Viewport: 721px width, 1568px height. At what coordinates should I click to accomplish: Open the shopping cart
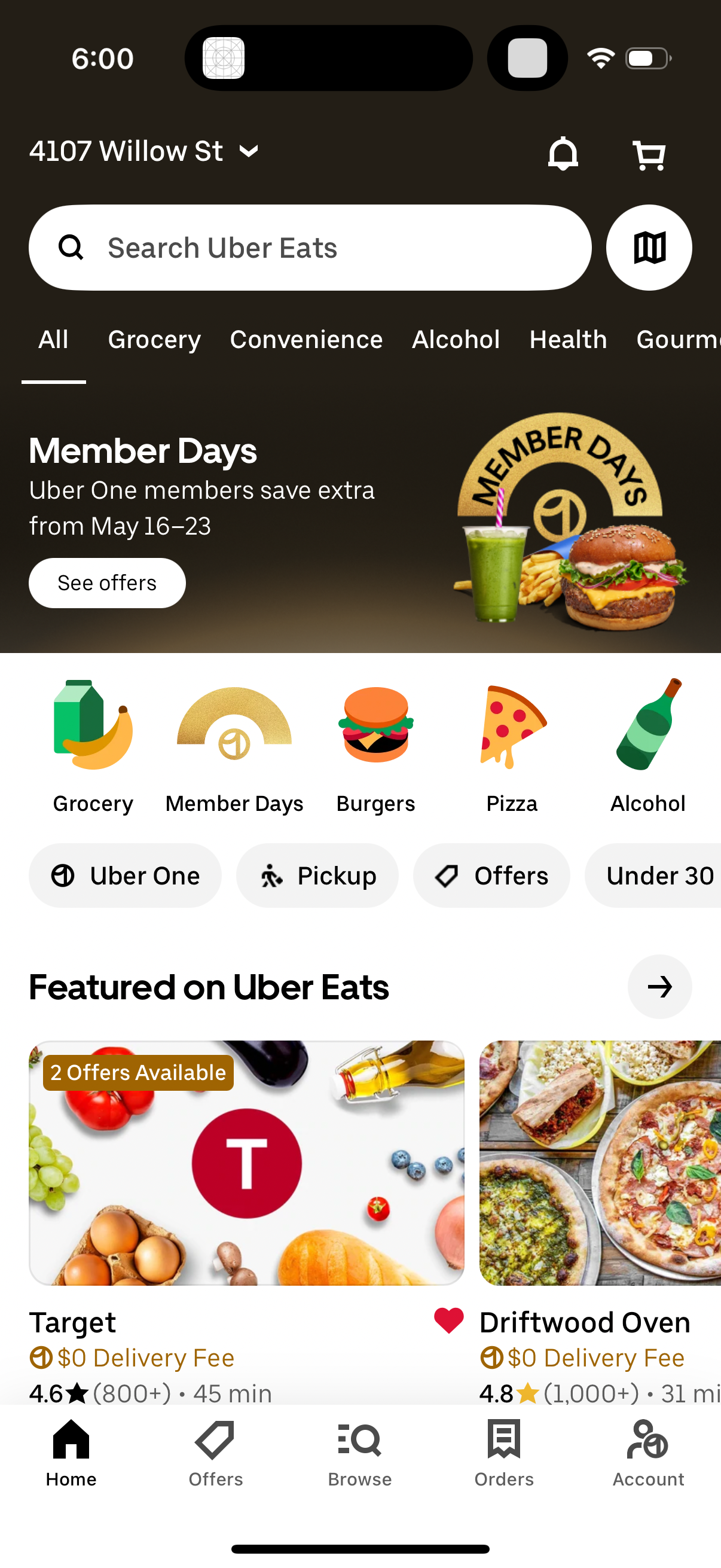tap(648, 154)
